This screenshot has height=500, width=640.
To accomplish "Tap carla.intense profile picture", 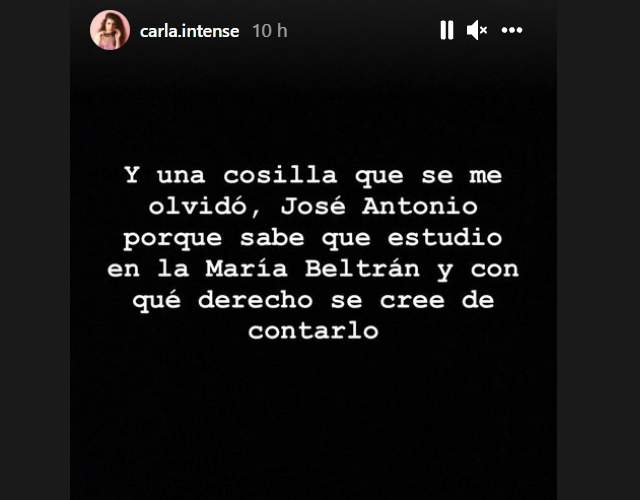I will [x=110, y=30].
